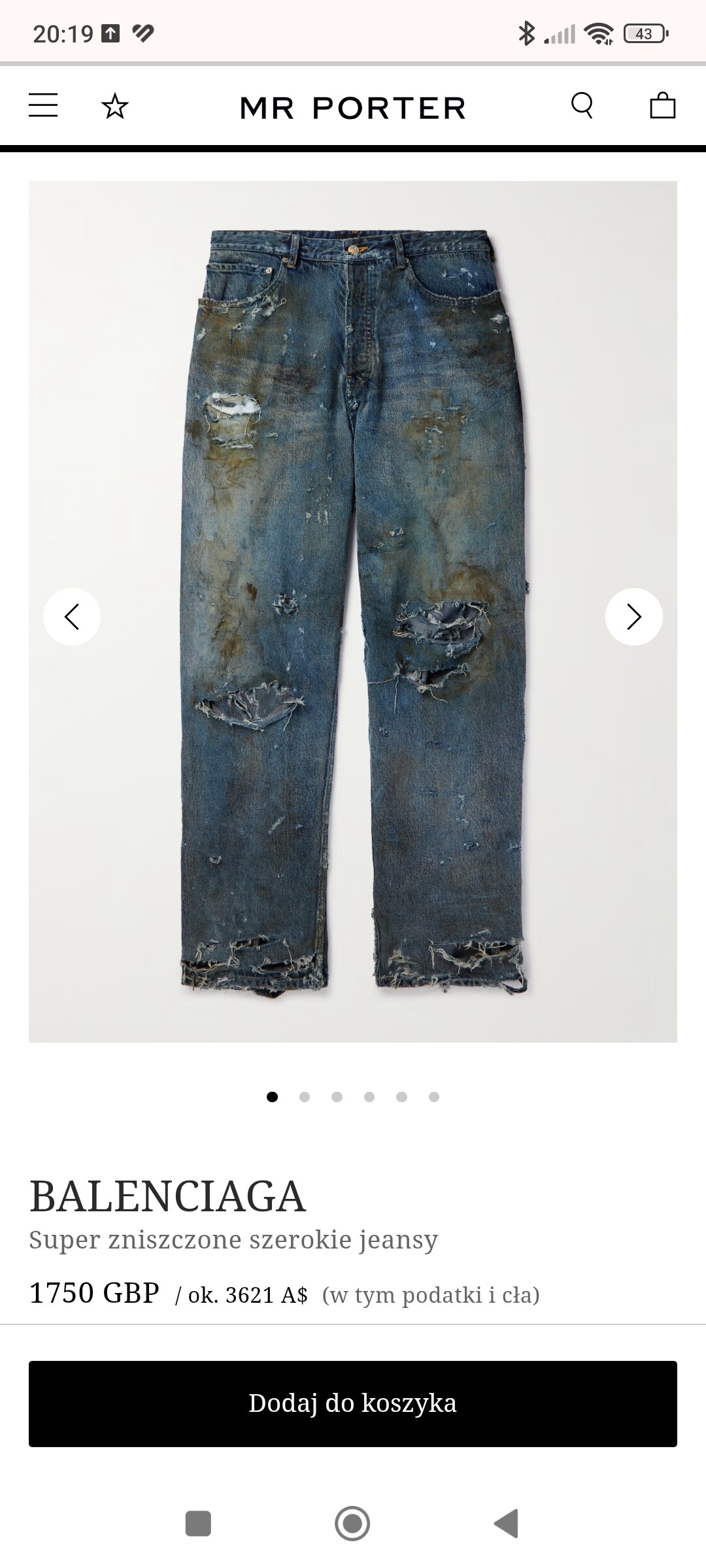Tap Dodaj do koszyka button
The height and width of the screenshot is (1568, 706).
(353, 1404)
